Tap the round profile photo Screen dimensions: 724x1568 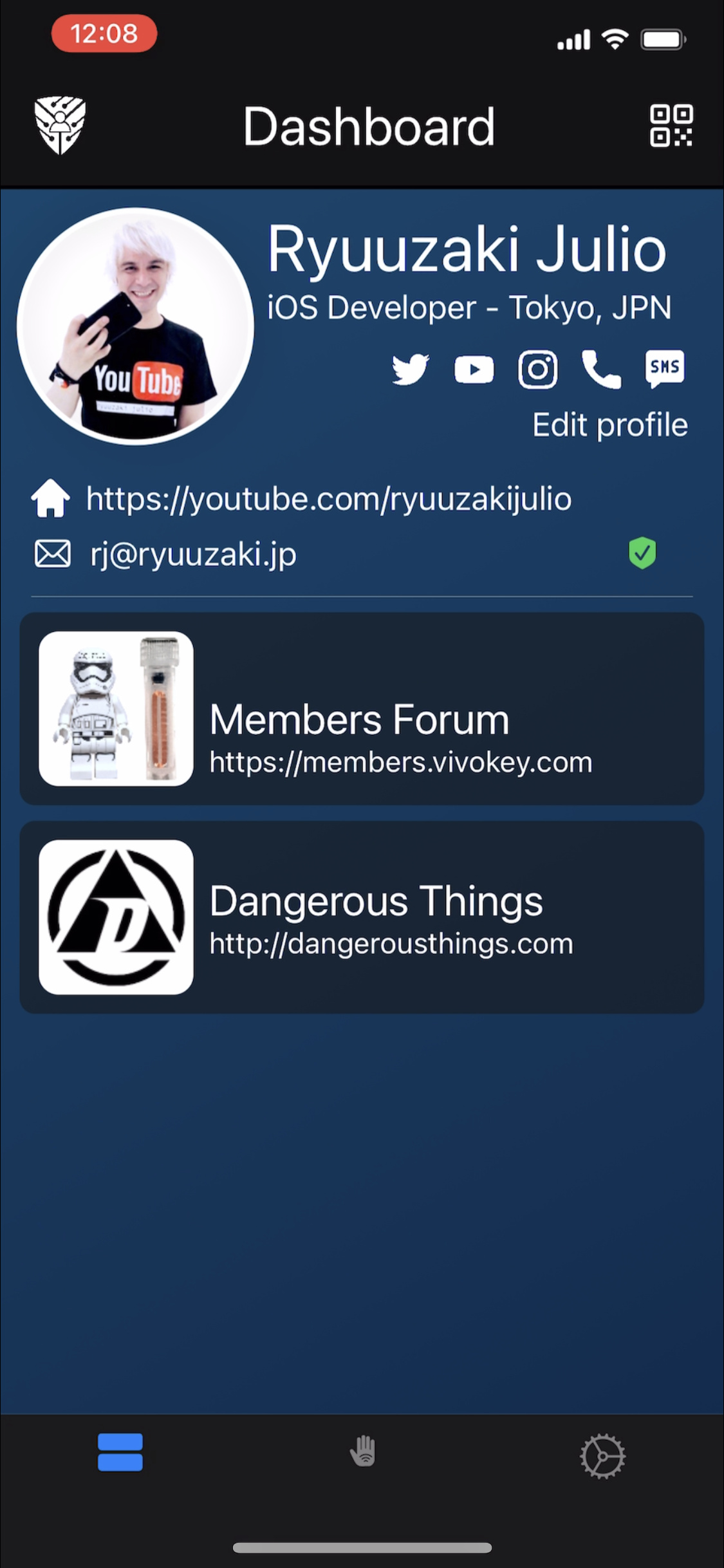pos(136,326)
